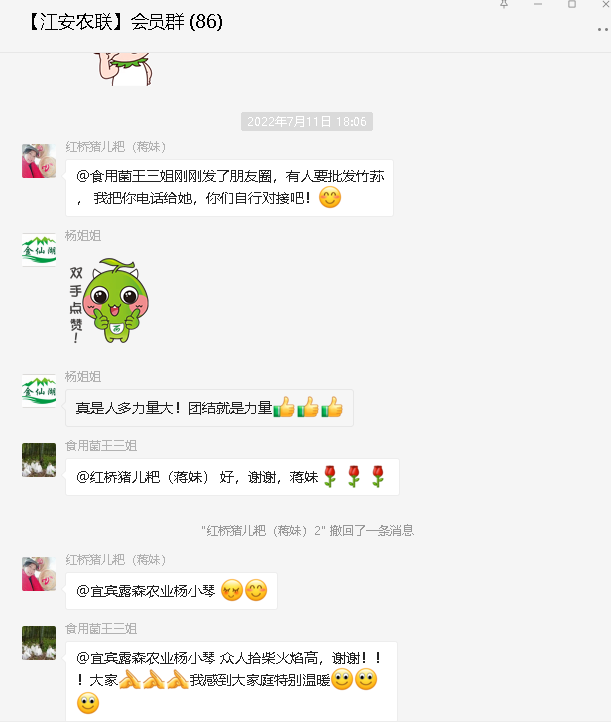Pin this chat window on top

[x=503, y=4]
